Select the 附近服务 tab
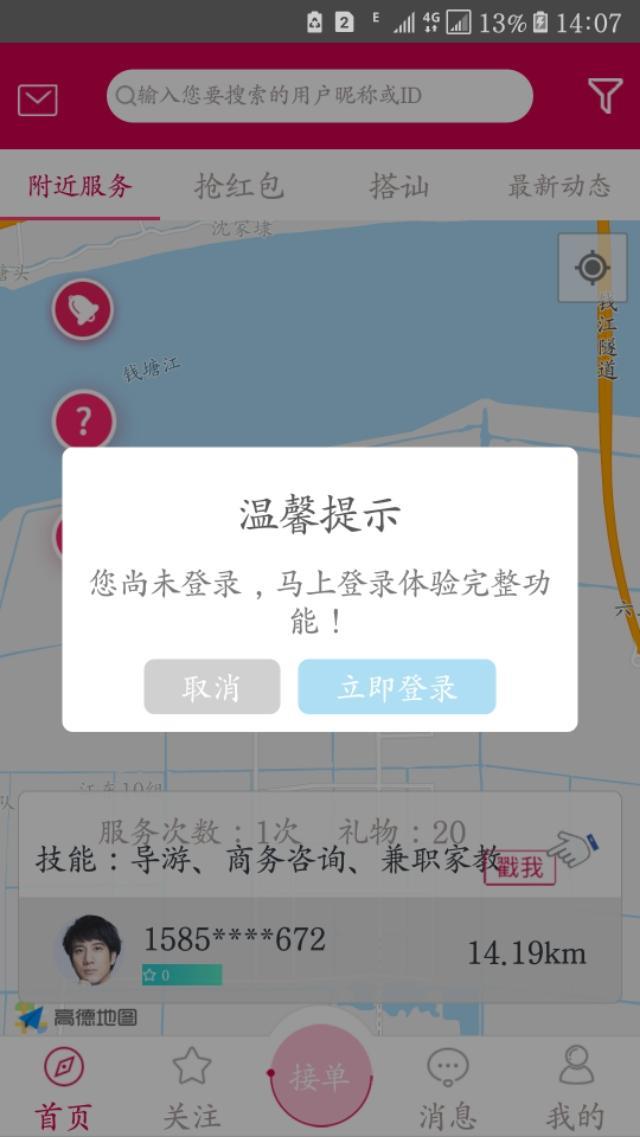The height and width of the screenshot is (1137, 640). (x=80, y=186)
